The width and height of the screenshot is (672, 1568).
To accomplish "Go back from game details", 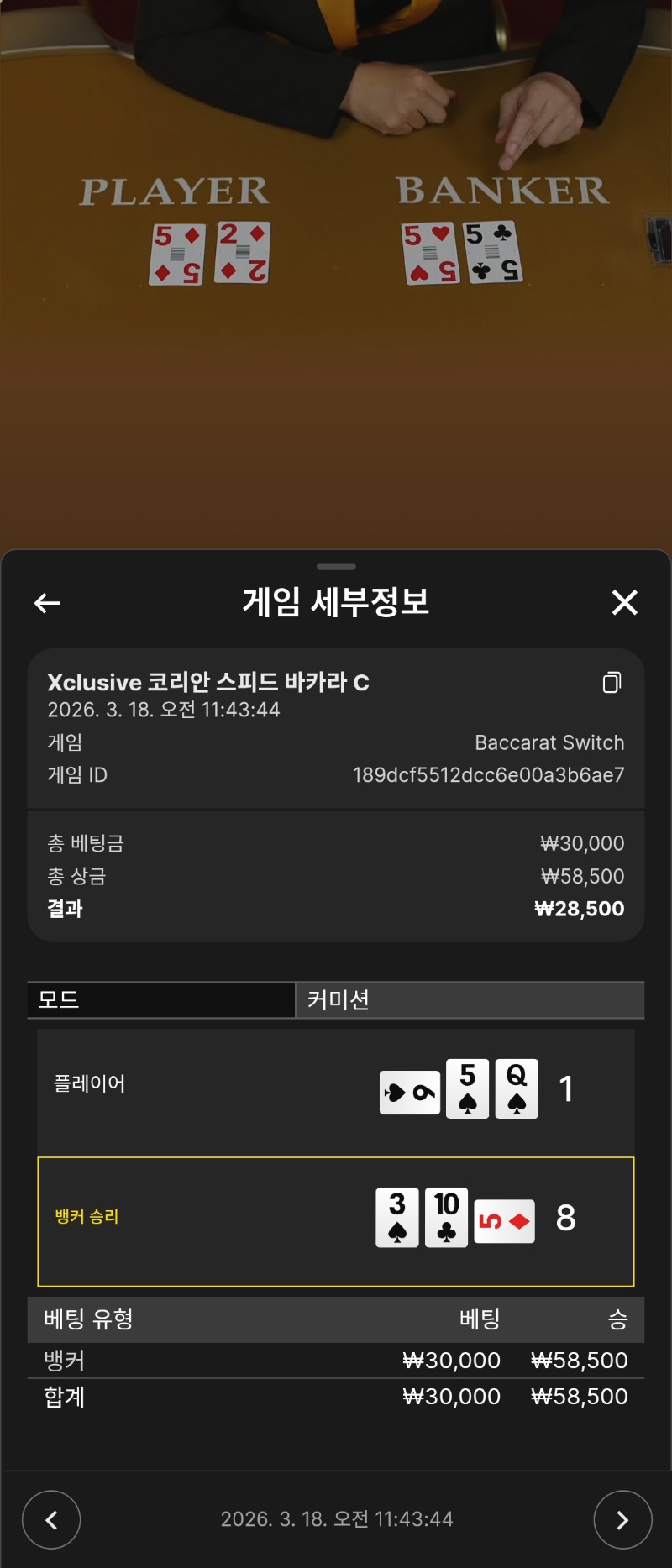I will (x=47, y=602).
